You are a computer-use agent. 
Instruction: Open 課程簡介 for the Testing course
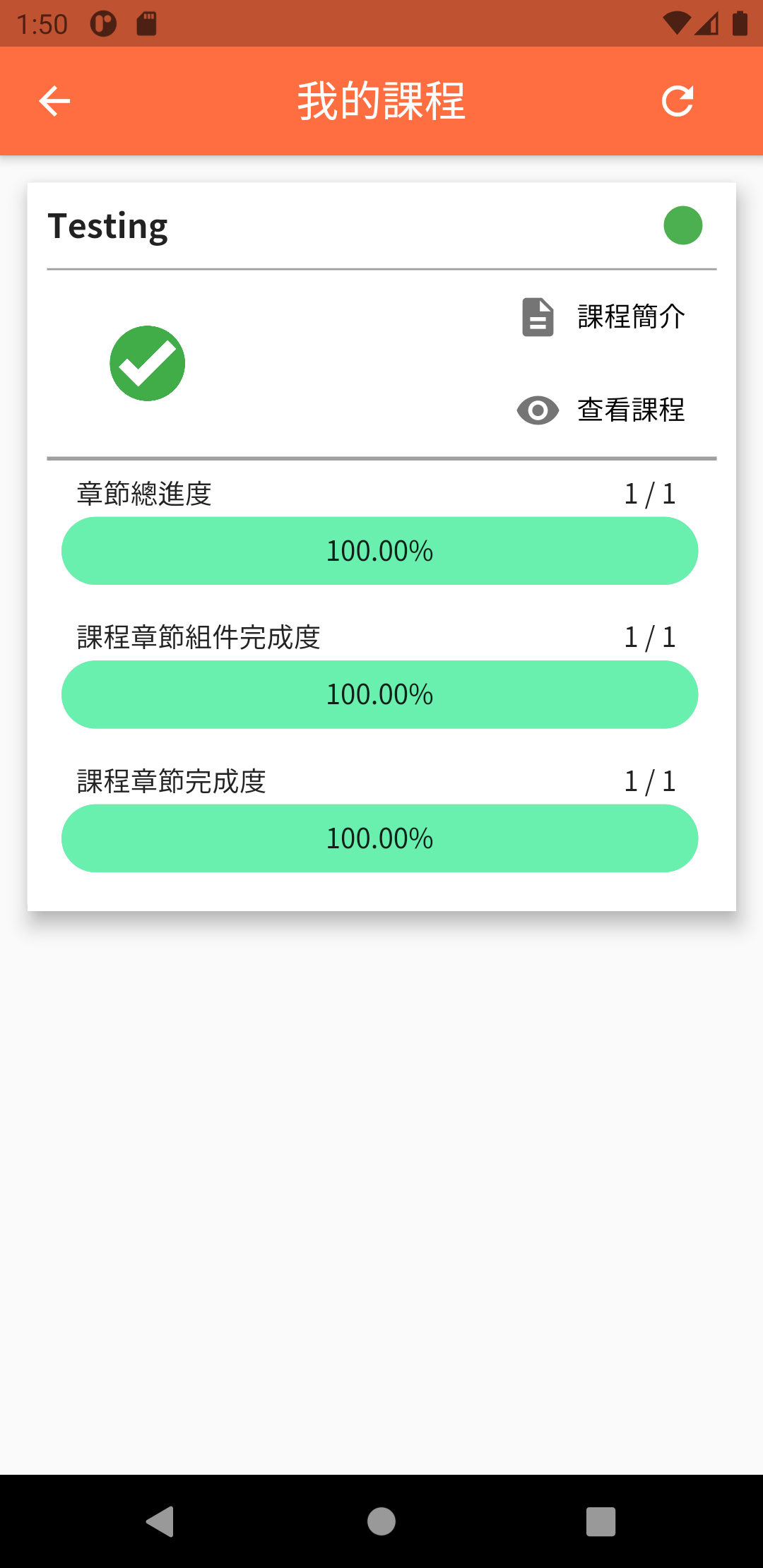604,316
